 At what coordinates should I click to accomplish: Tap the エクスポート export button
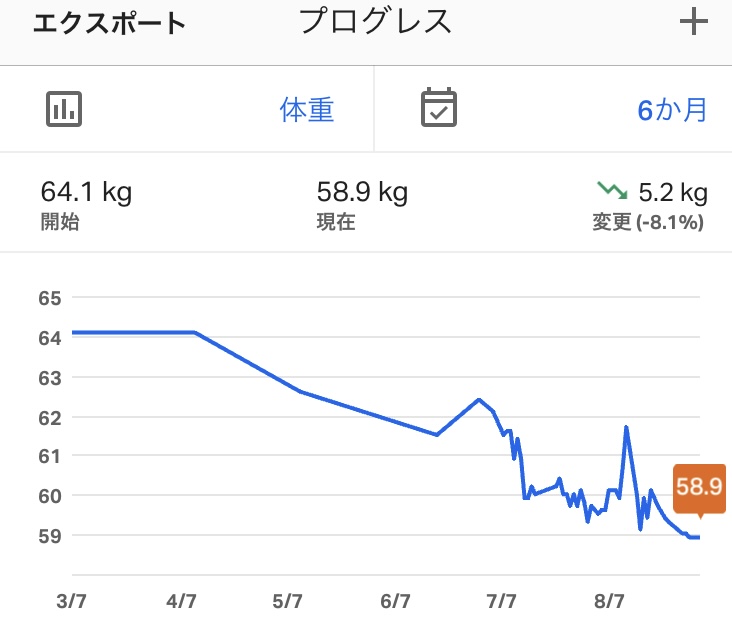[x=109, y=23]
